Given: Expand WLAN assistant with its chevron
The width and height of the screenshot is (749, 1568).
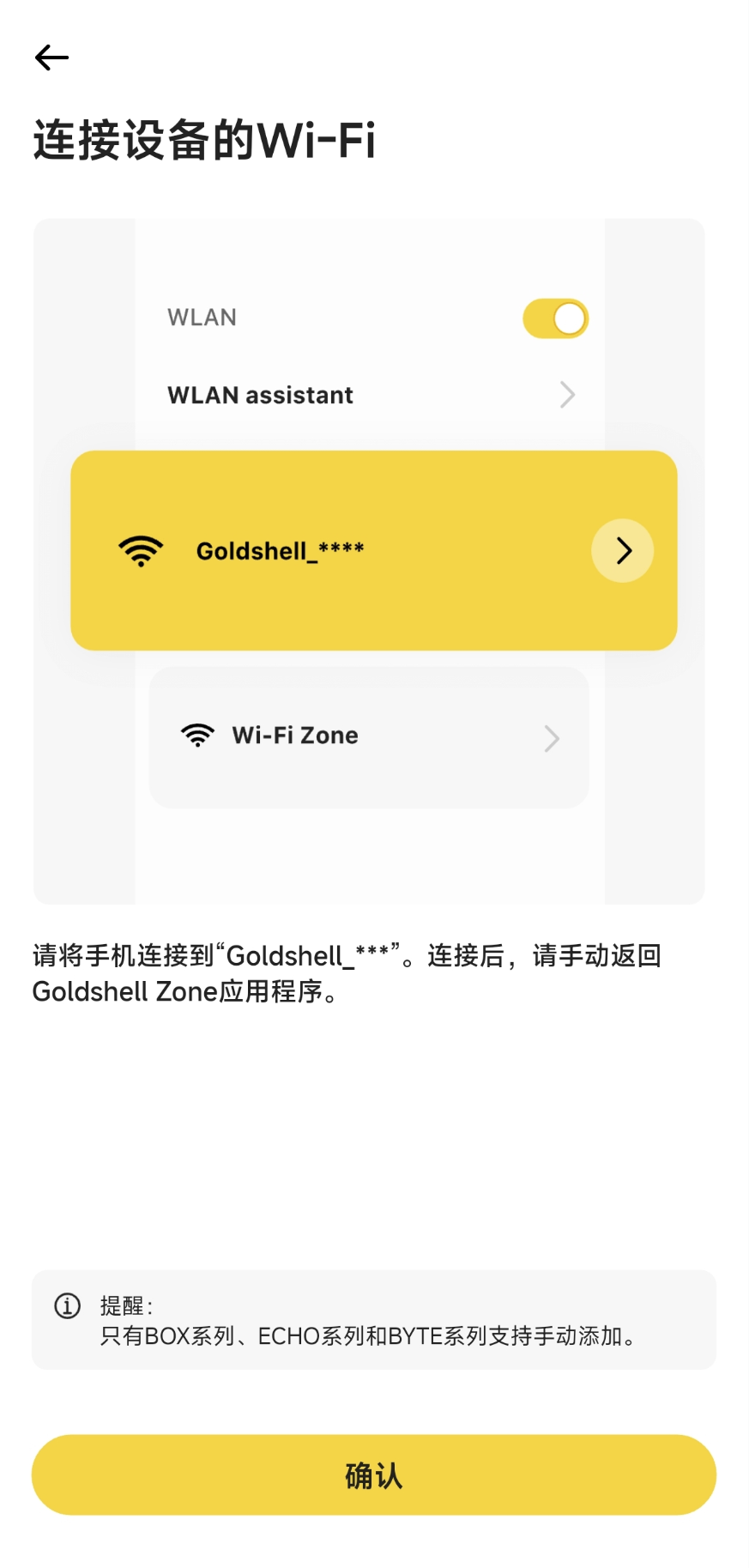Looking at the screenshot, I should click(x=566, y=394).
